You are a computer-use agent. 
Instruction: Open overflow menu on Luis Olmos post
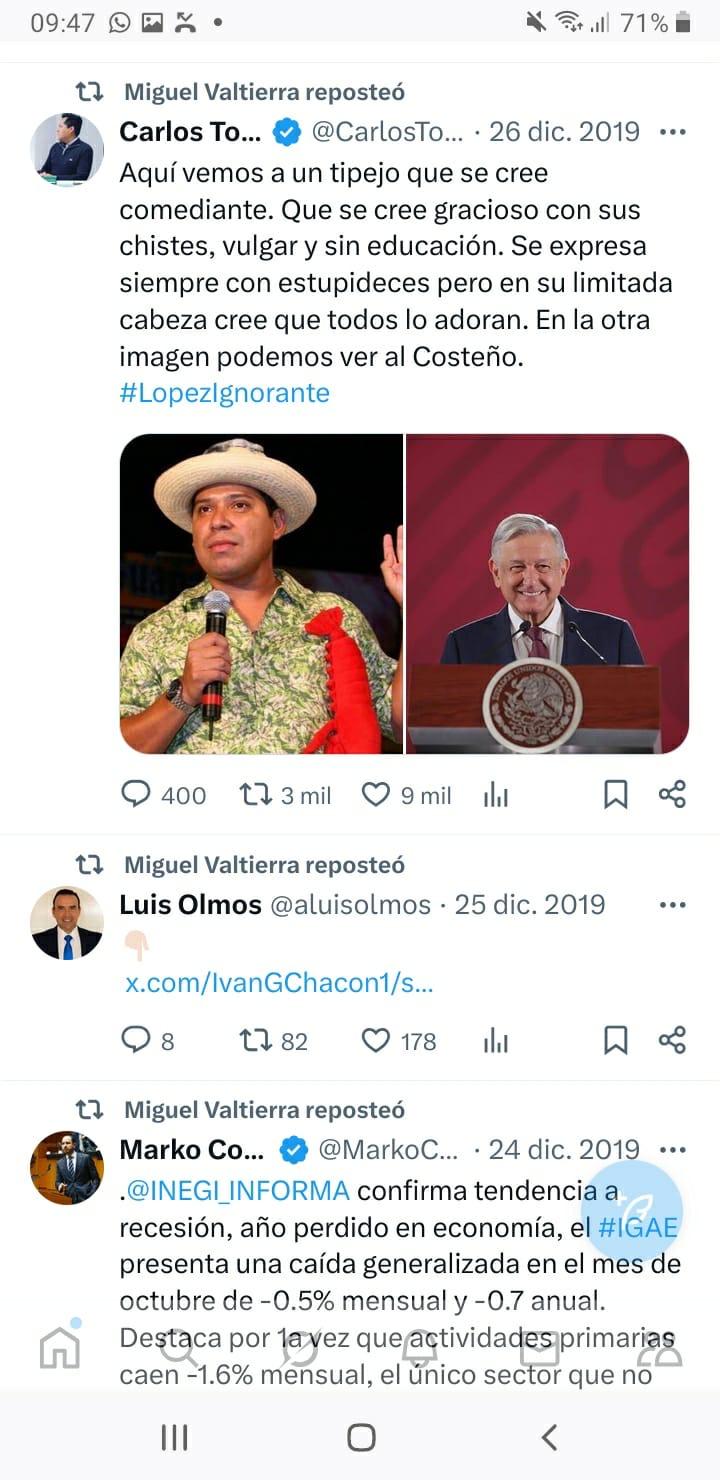click(673, 905)
